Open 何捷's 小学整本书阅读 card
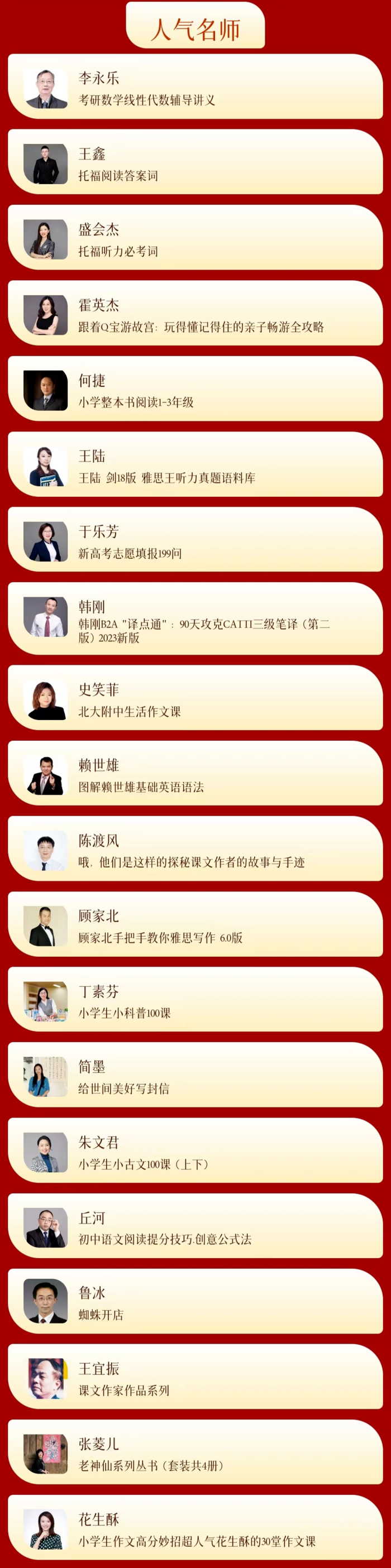Image resolution: width=391 pixels, height=1568 pixels. coord(195,389)
